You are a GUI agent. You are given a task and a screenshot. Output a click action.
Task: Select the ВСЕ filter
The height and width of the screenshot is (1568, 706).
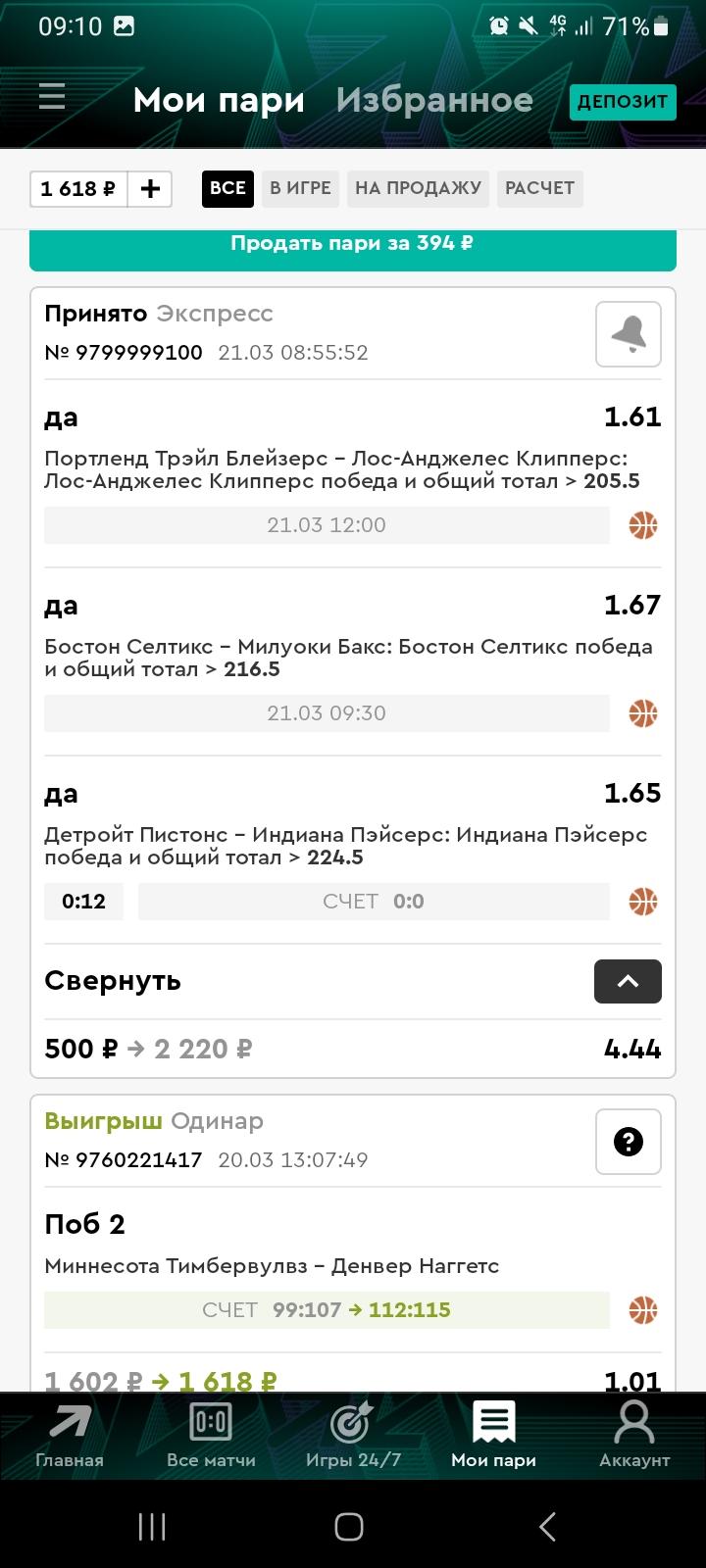point(228,188)
